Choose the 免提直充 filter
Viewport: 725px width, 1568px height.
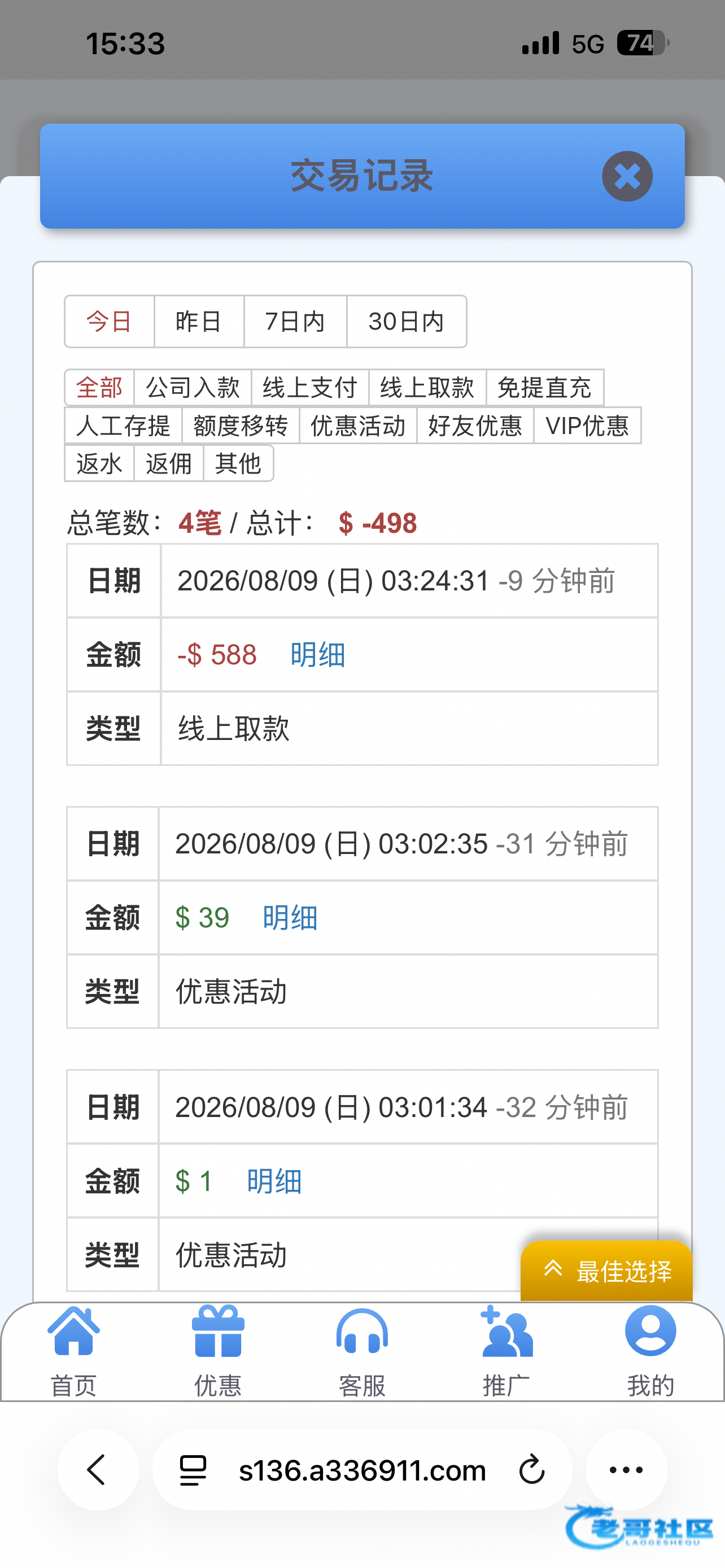point(545,387)
